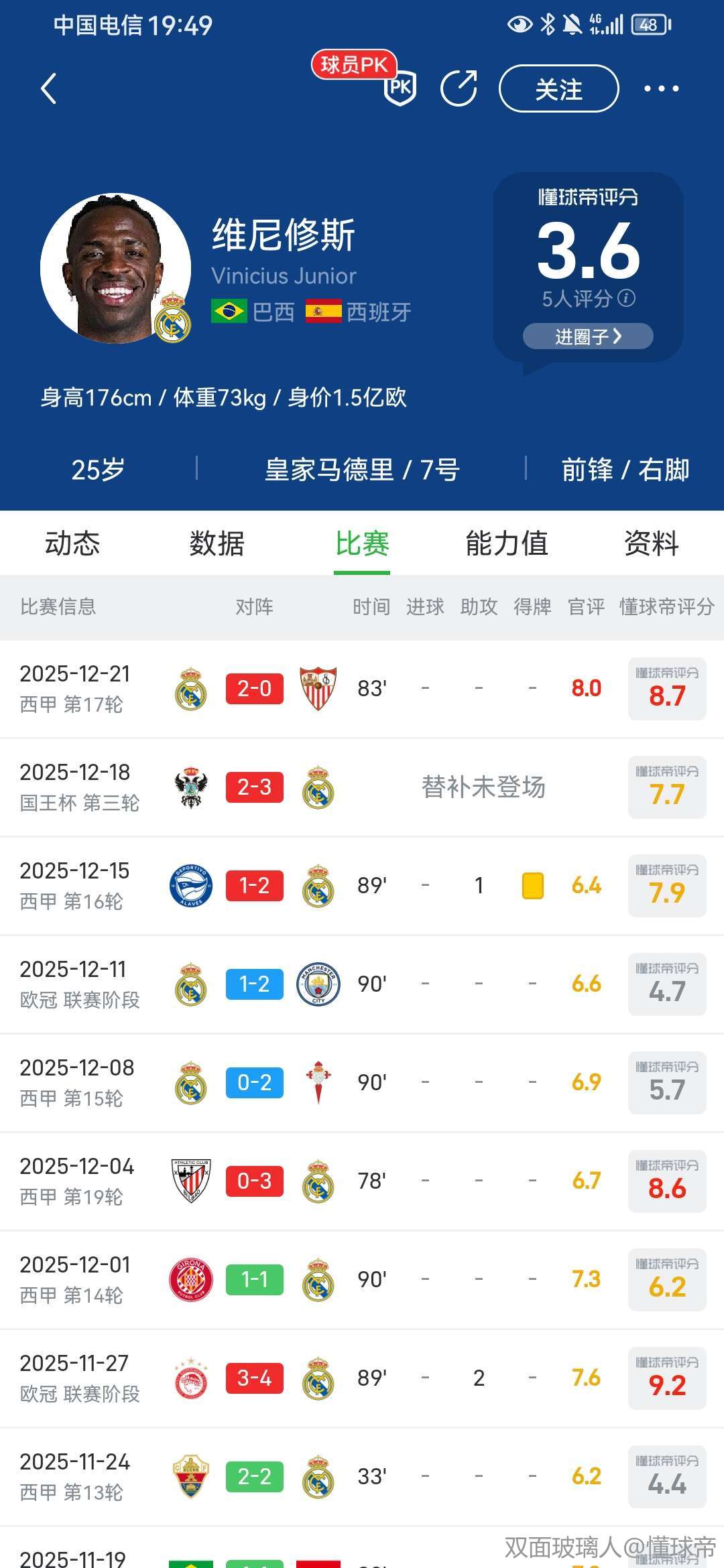Open the 球员PK comparison shield icon
The height and width of the screenshot is (1568, 724).
(400, 88)
